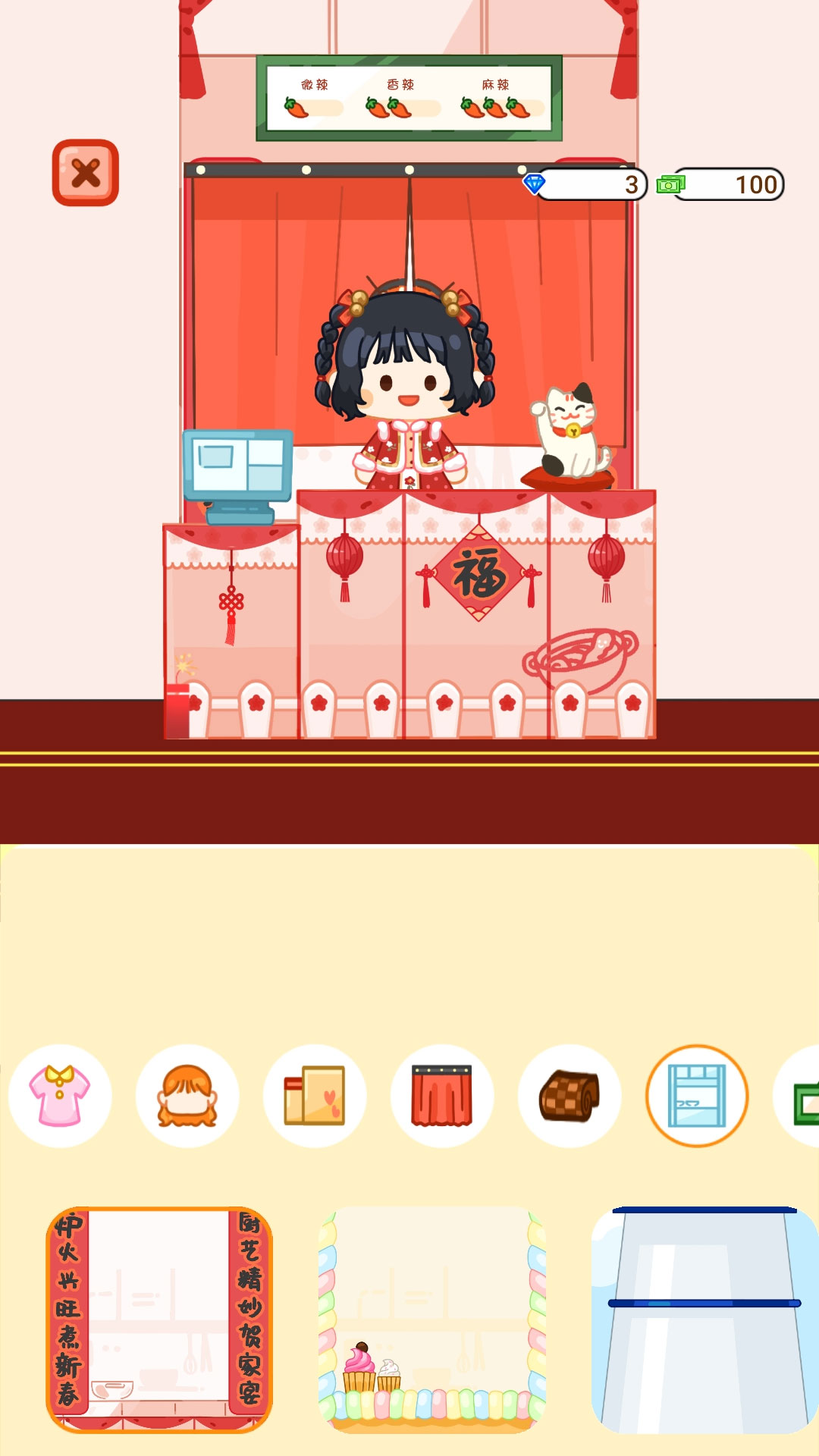Open the wallpaper panels category

pos(315,1096)
